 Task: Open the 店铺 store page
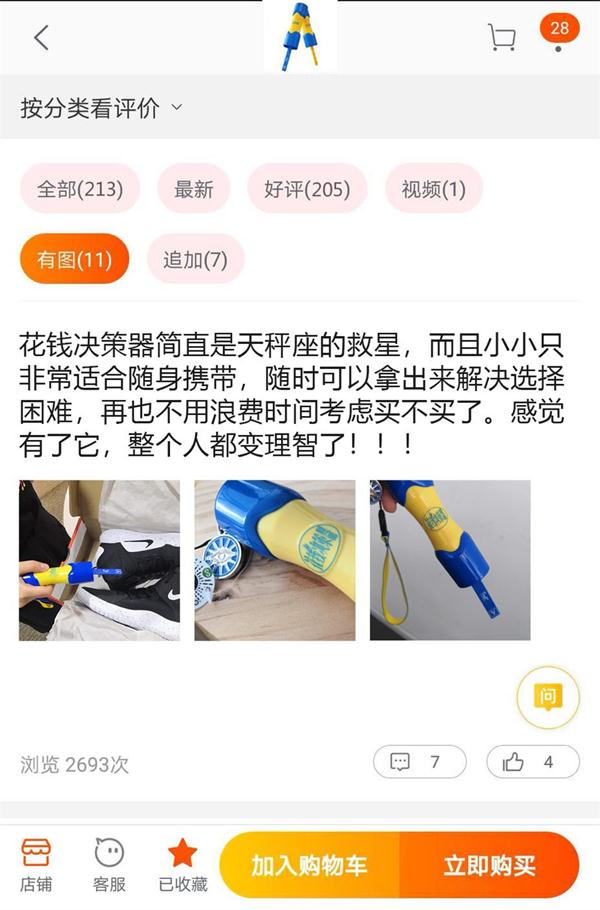[36, 864]
